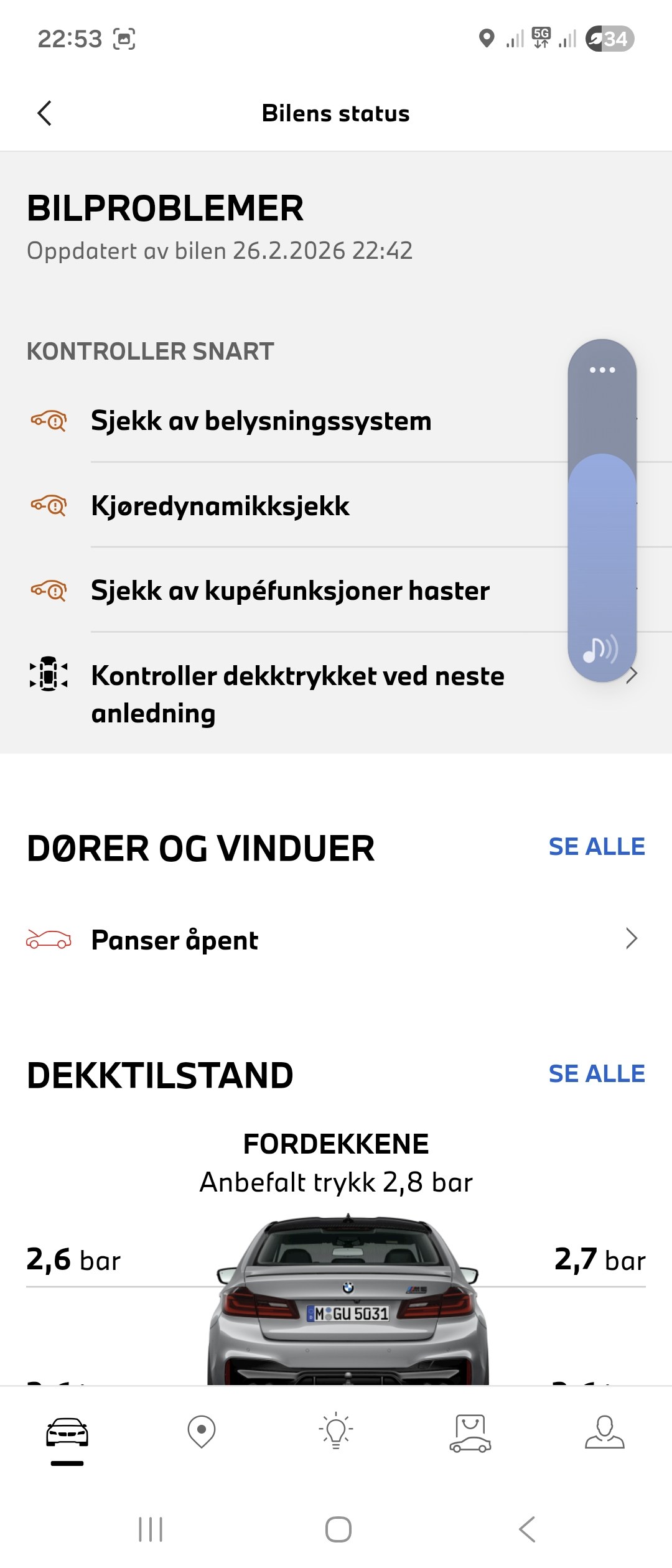The width and height of the screenshot is (672, 1568).
Task: Switch to the vehicle tab
Action: [x=67, y=1432]
